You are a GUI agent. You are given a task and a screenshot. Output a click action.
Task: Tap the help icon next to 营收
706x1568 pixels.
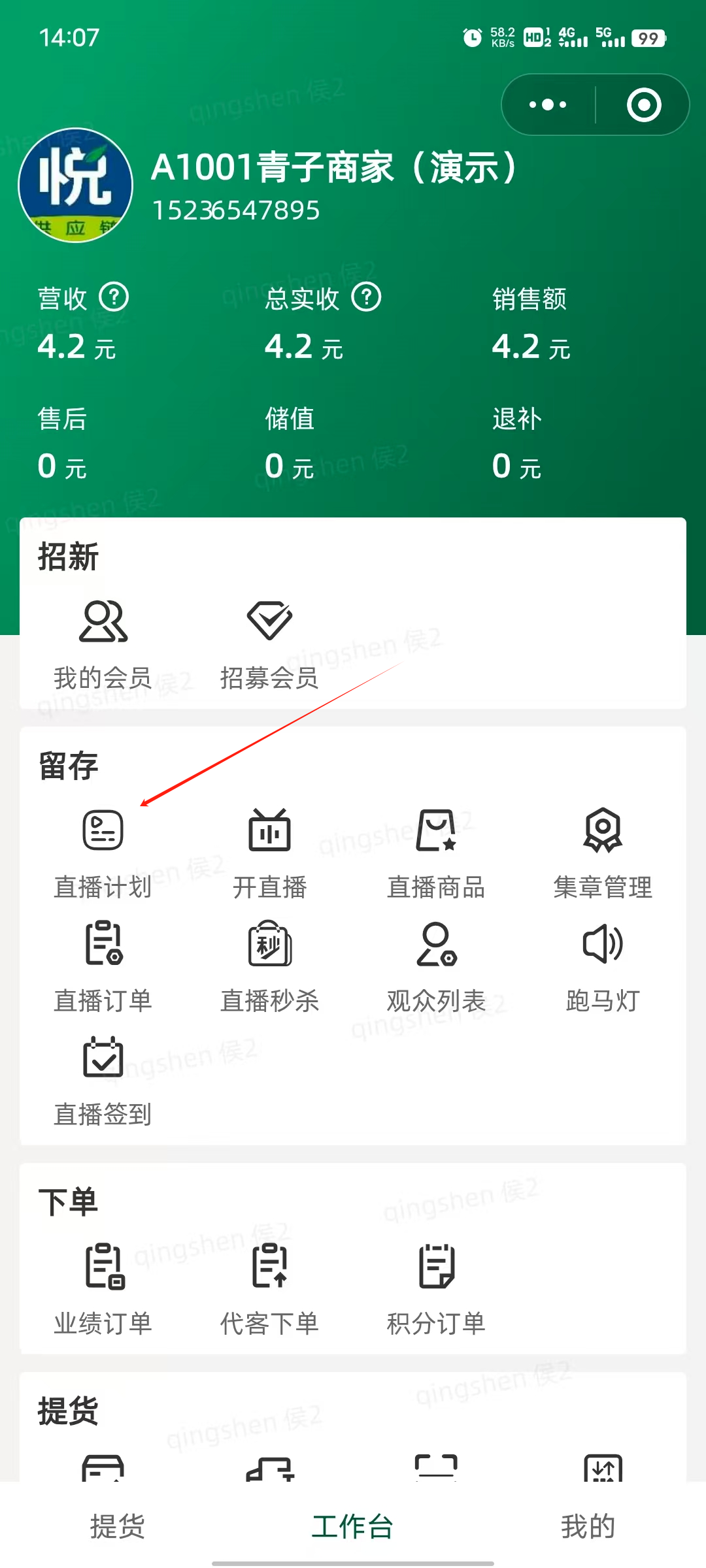(x=114, y=297)
